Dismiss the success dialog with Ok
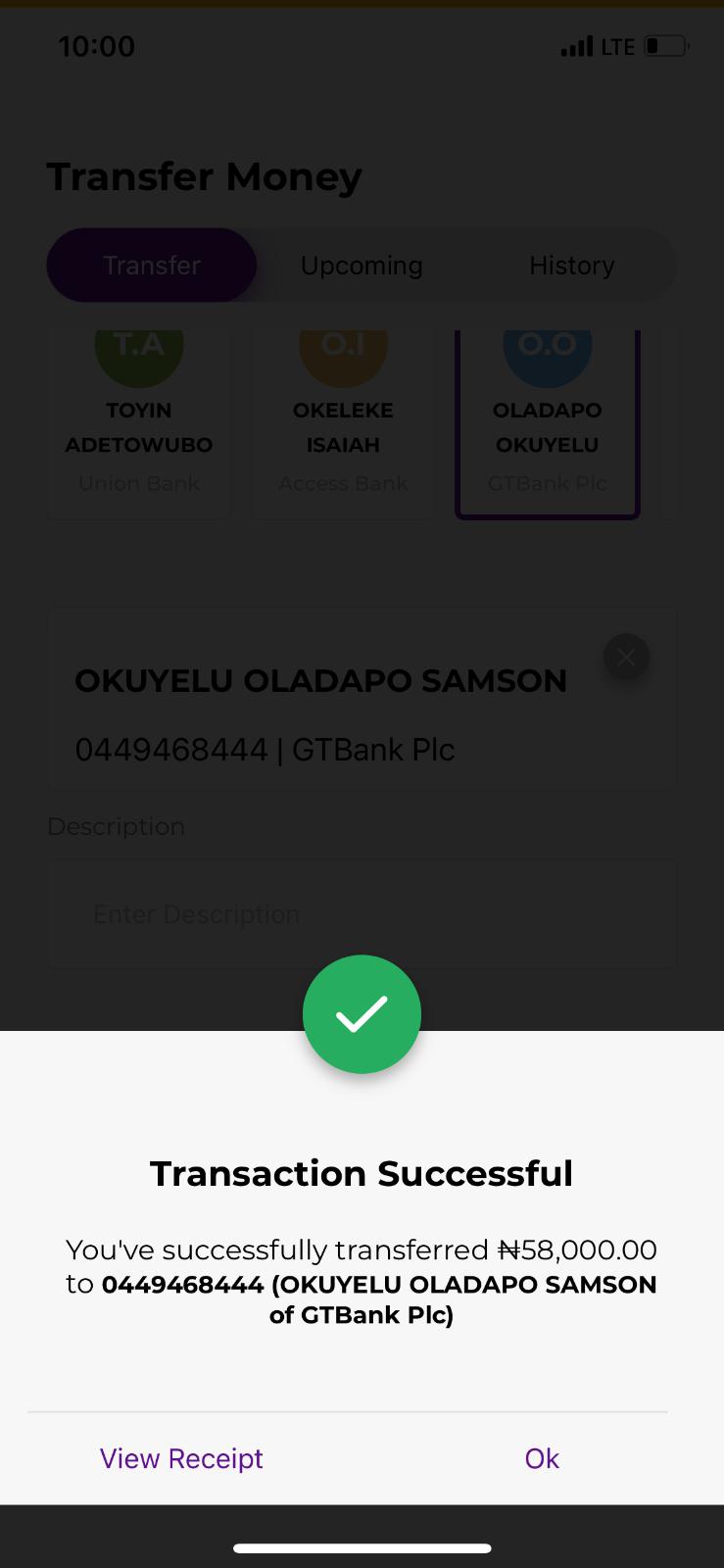Screen dimensions: 724x1568 tap(542, 1458)
